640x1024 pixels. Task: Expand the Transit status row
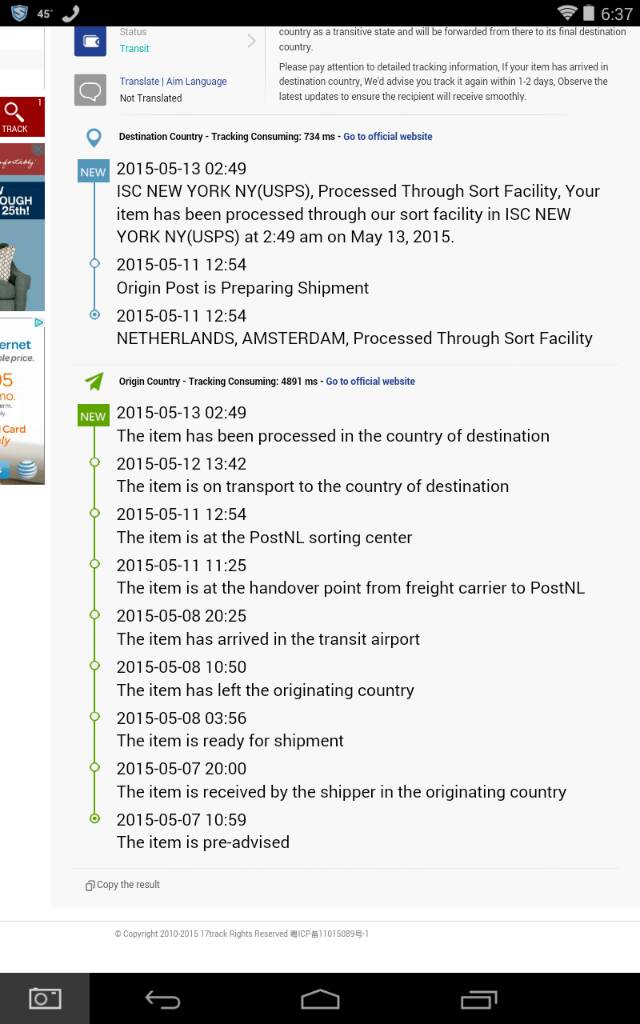[x=251, y=41]
